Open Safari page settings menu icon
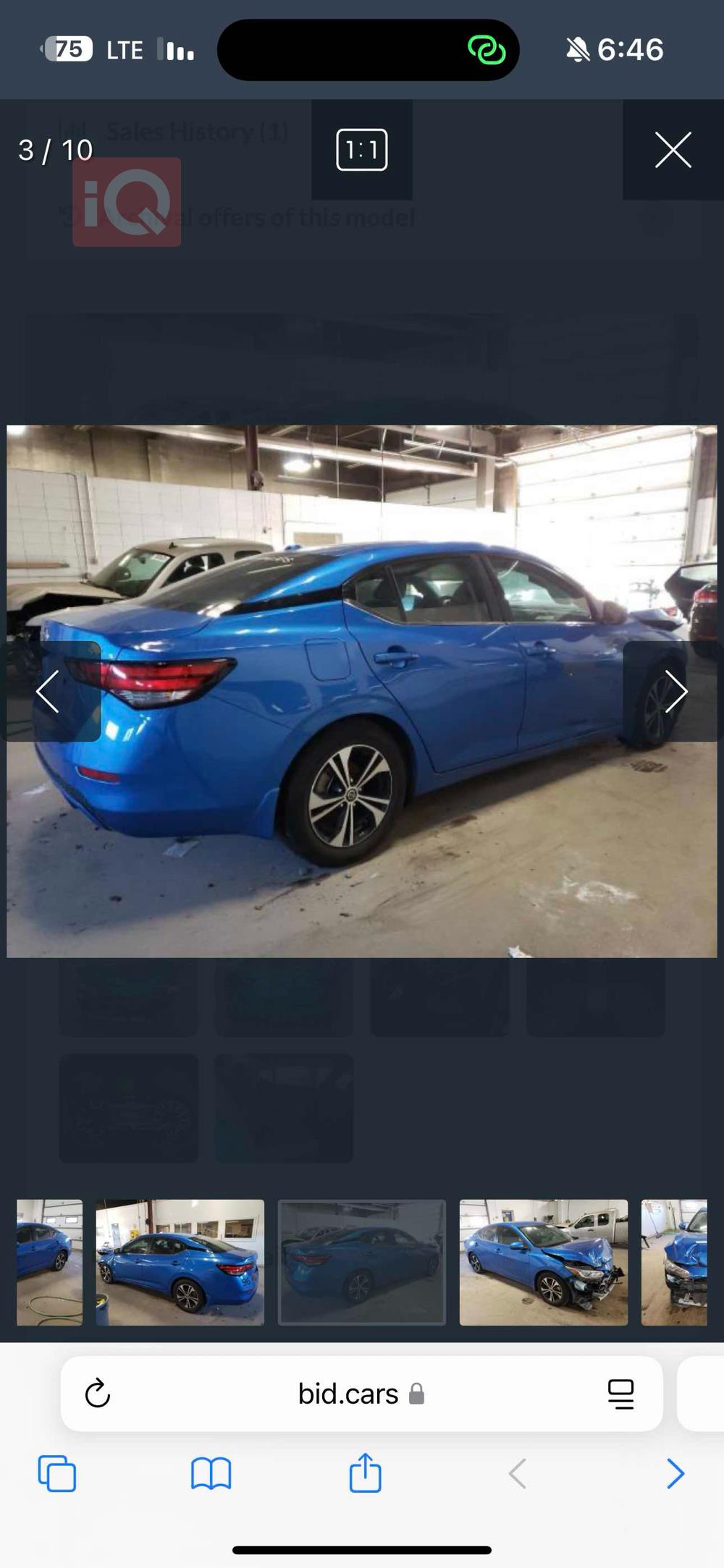Viewport: 724px width, 1568px height. [620, 1393]
